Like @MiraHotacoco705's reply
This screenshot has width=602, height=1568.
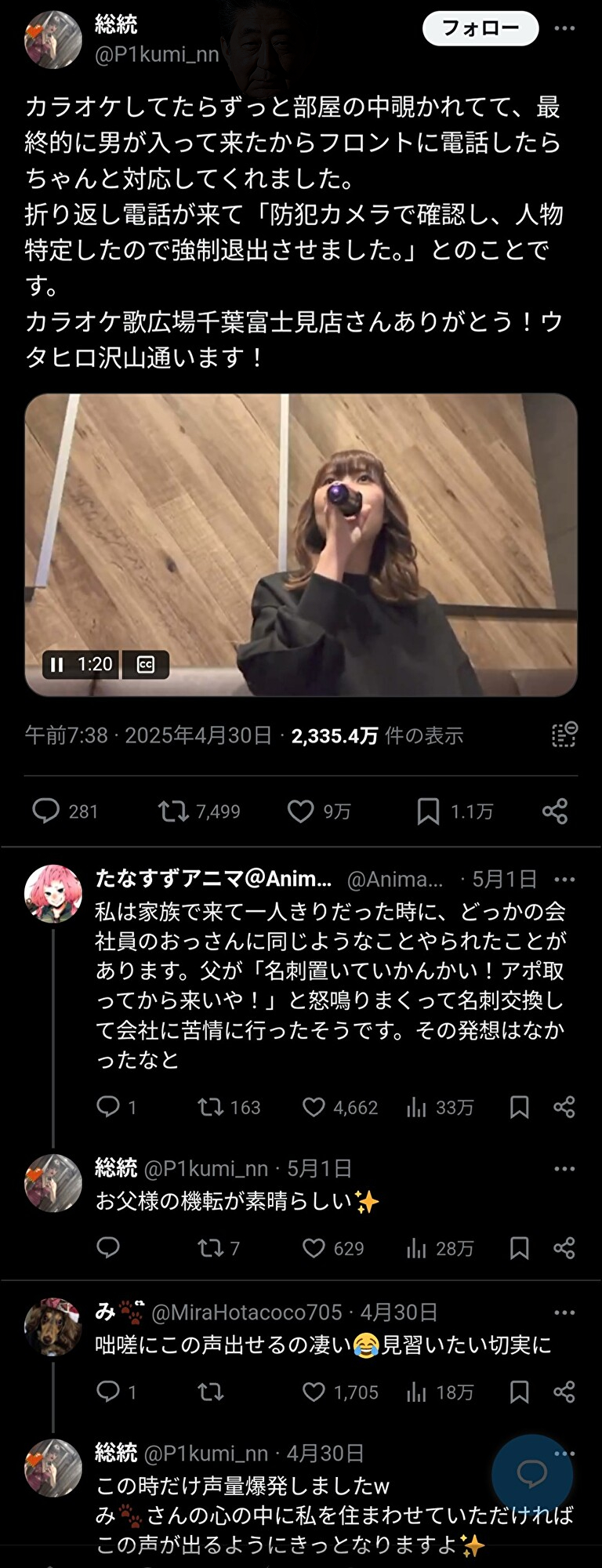pyautogui.click(x=314, y=1392)
